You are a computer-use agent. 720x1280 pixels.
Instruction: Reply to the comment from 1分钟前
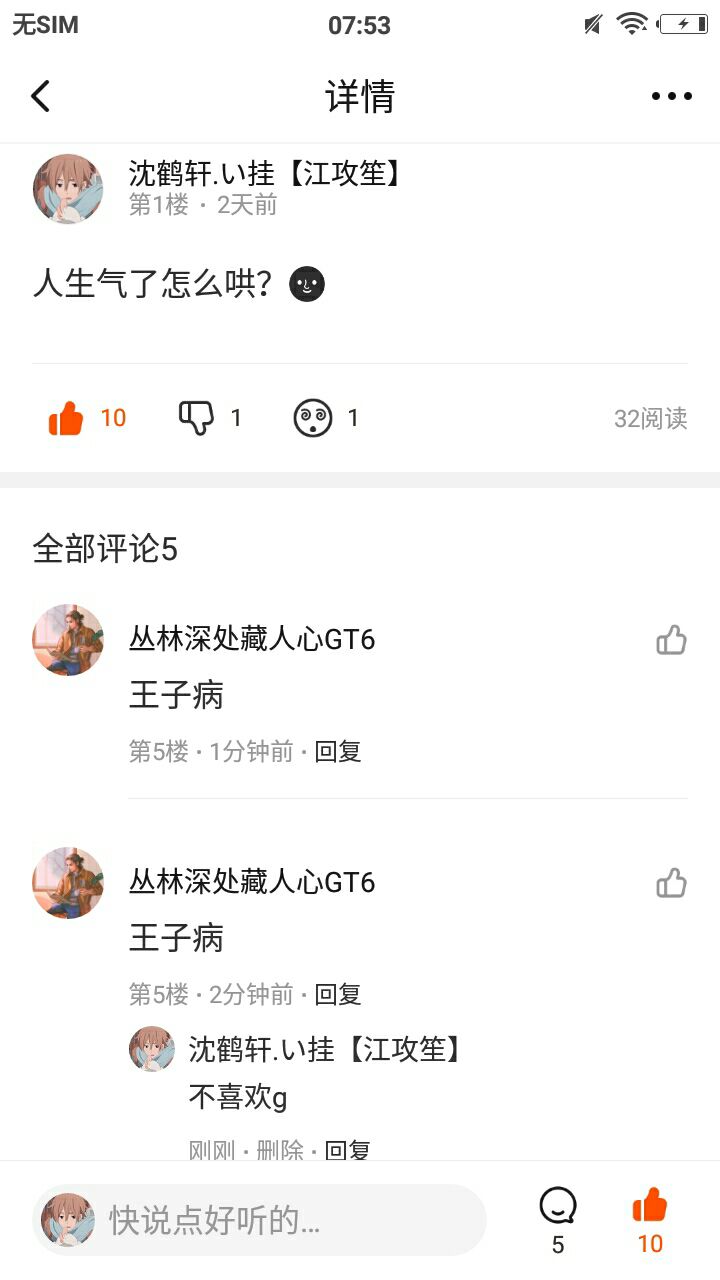(x=338, y=752)
